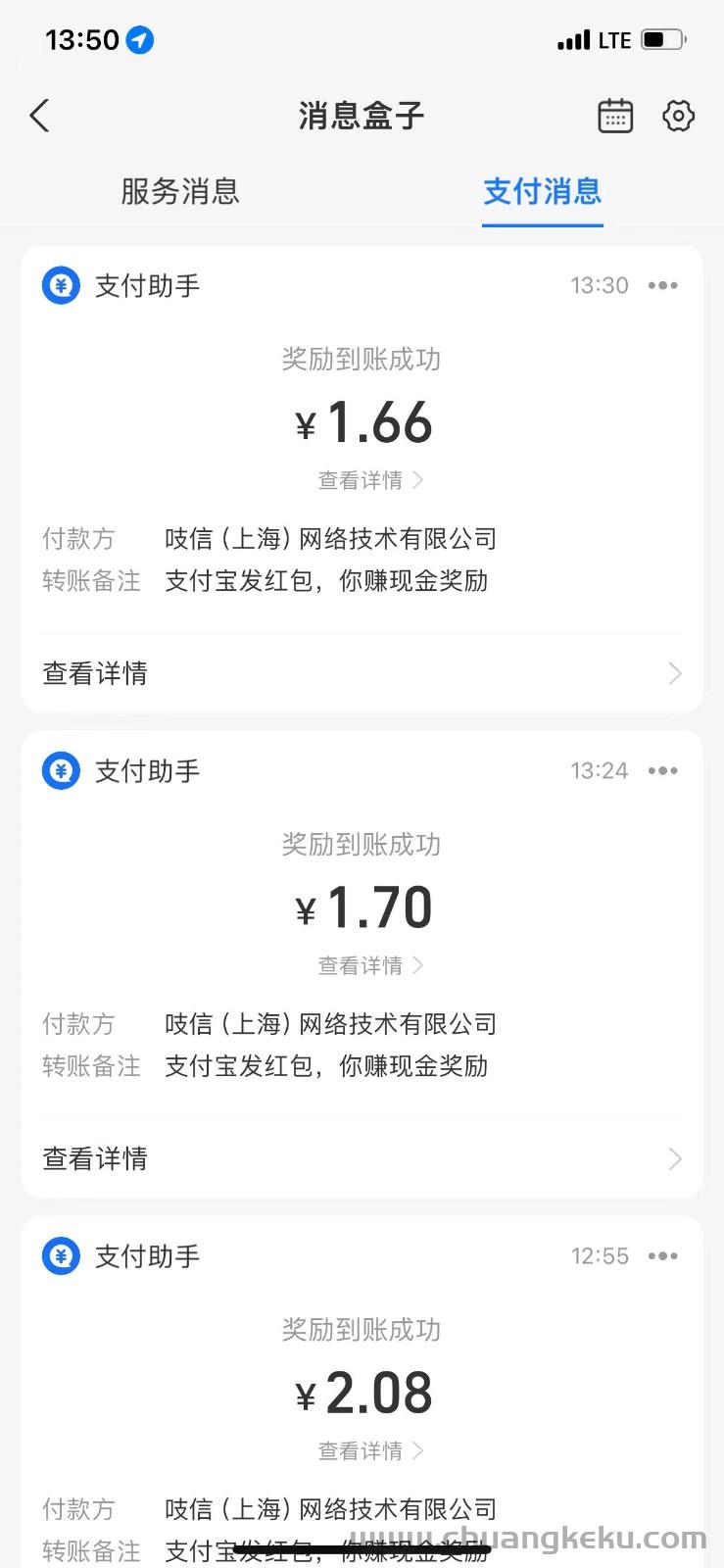724x1568 pixels.
Task: Switch to the 服务消息 tab
Action: [x=180, y=191]
